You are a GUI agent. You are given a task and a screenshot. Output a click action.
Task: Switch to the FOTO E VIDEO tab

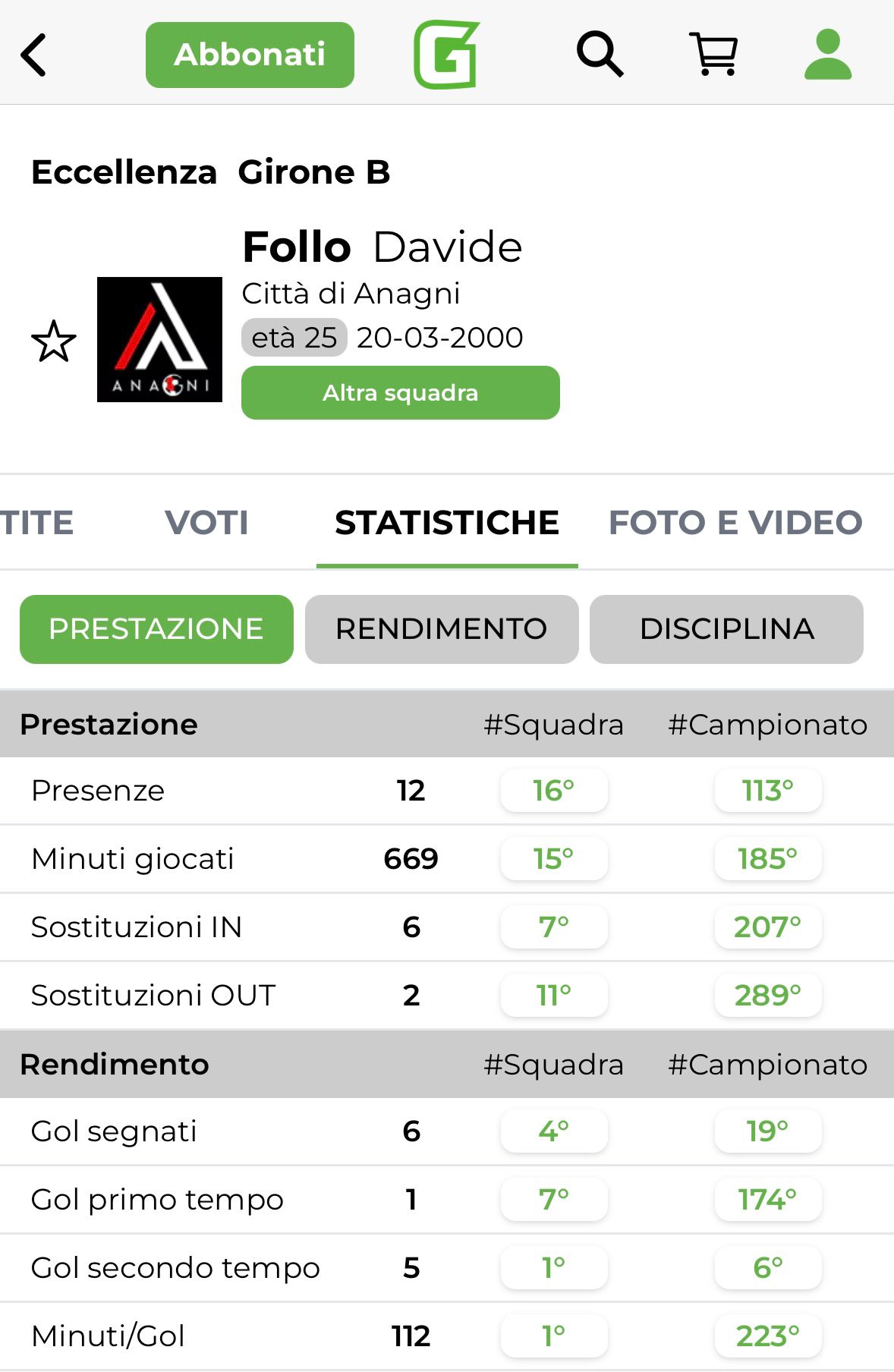click(x=735, y=522)
